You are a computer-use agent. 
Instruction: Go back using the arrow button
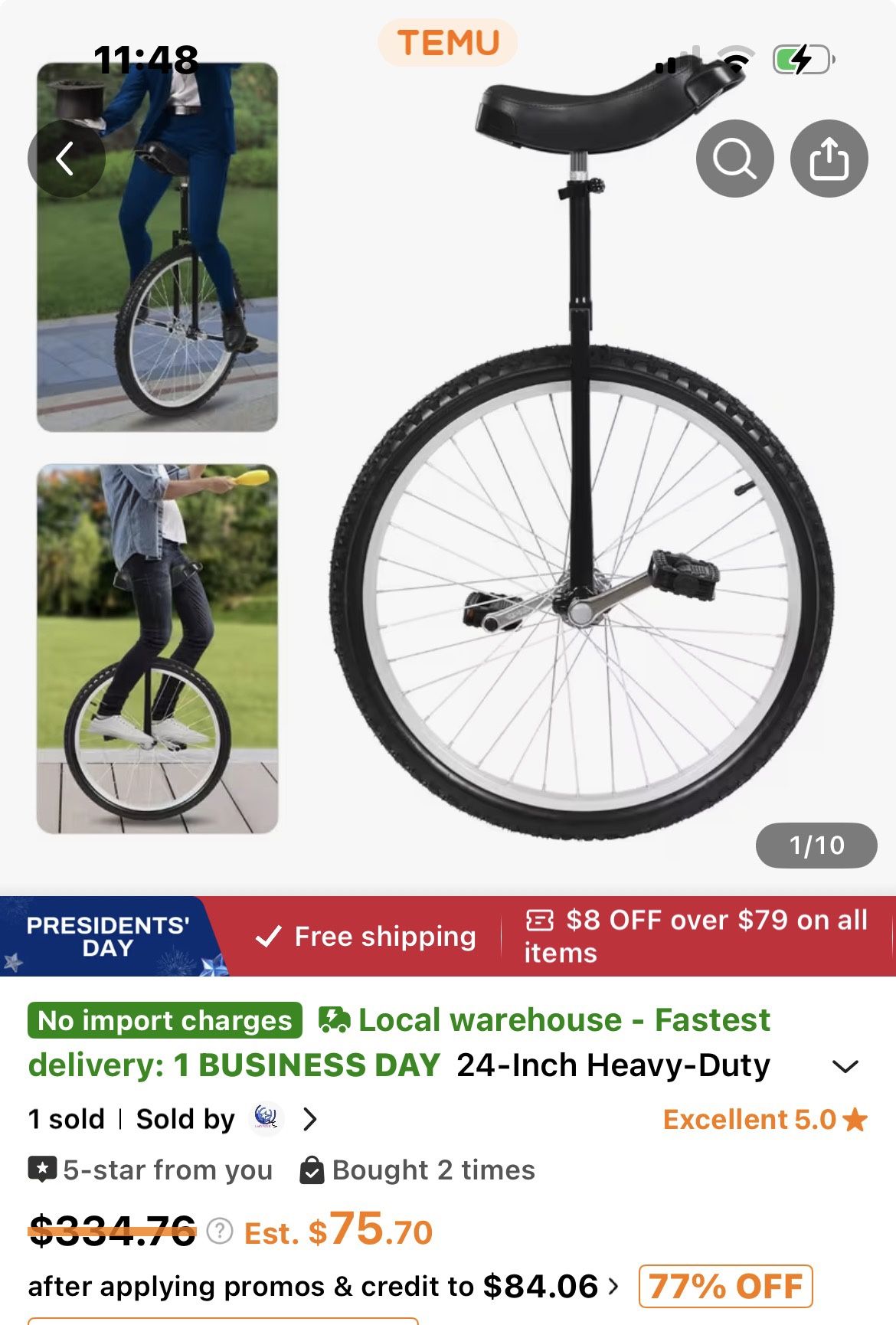point(66,159)
